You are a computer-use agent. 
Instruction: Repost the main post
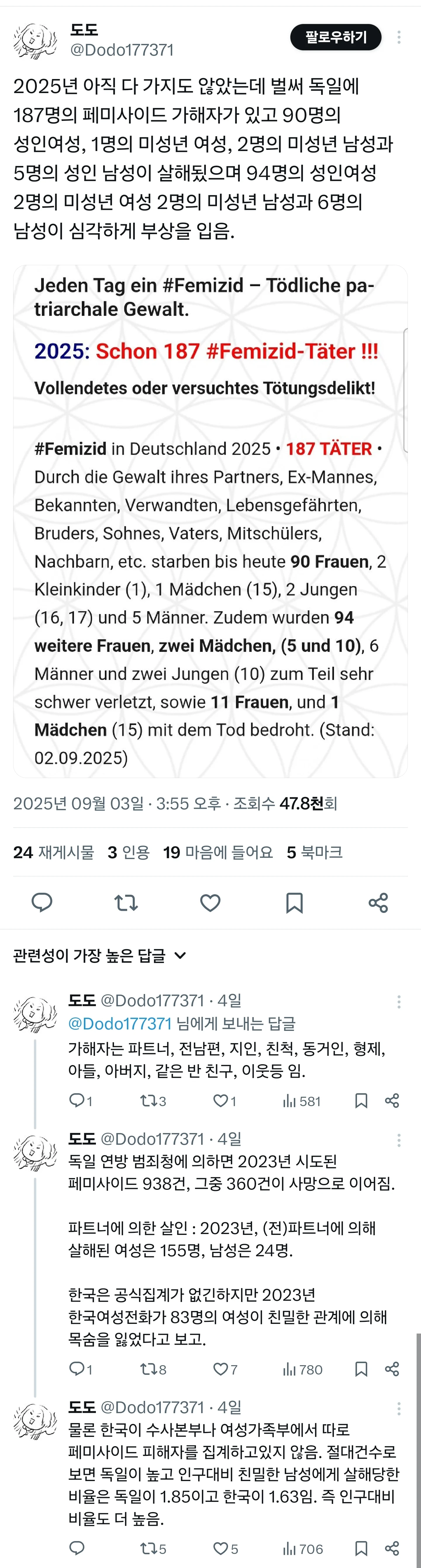tap(126, 903)
